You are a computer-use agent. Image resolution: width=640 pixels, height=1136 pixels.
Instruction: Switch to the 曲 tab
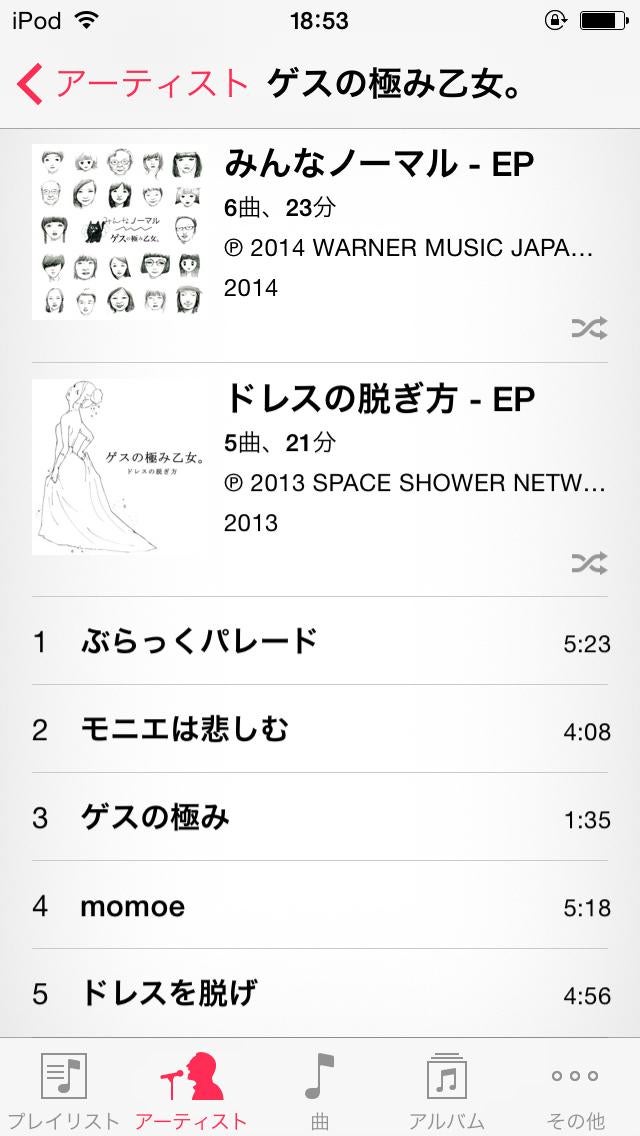pyautogui.click(x=320, y=1088)
